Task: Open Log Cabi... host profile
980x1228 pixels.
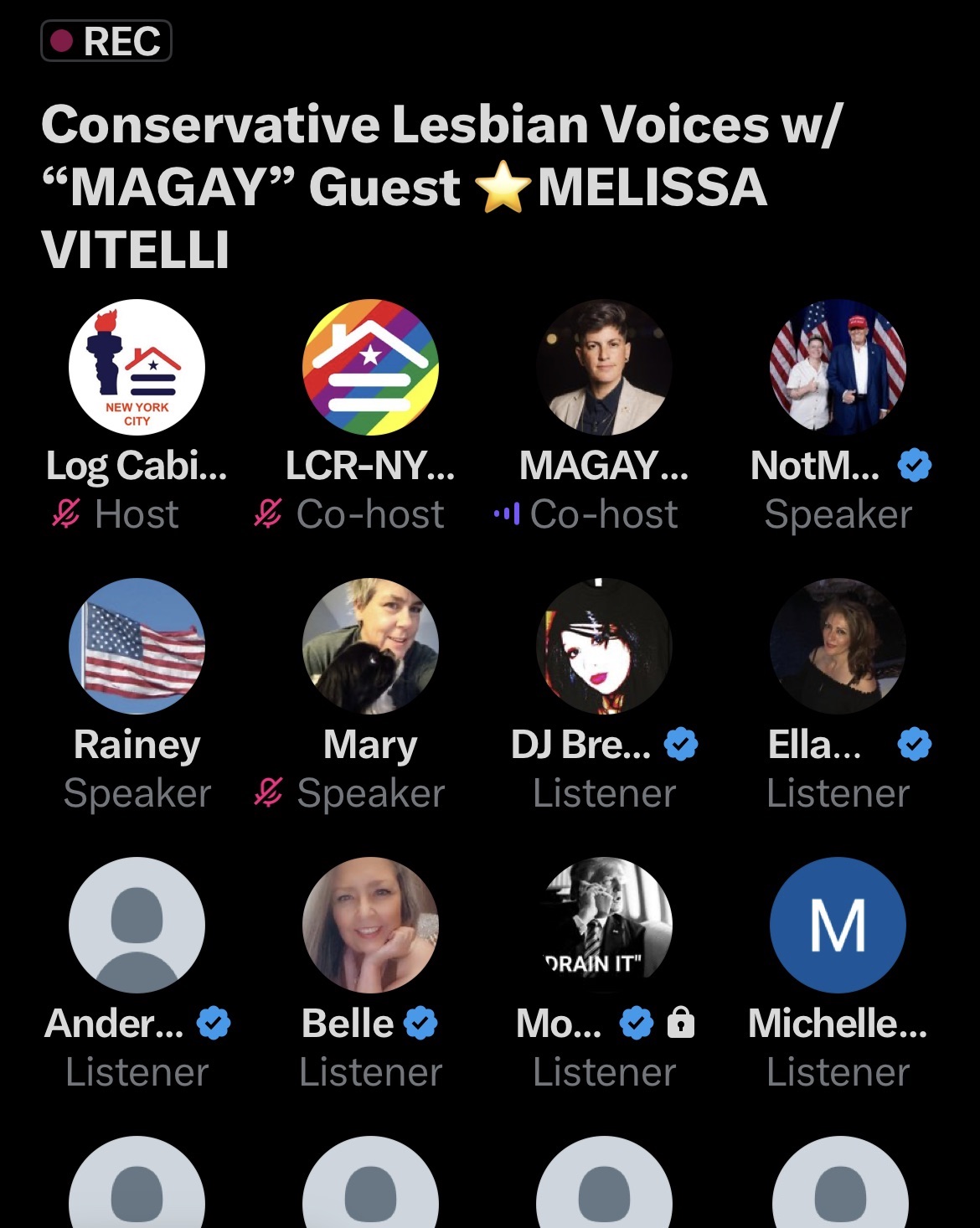Action: tap(137, 367)
